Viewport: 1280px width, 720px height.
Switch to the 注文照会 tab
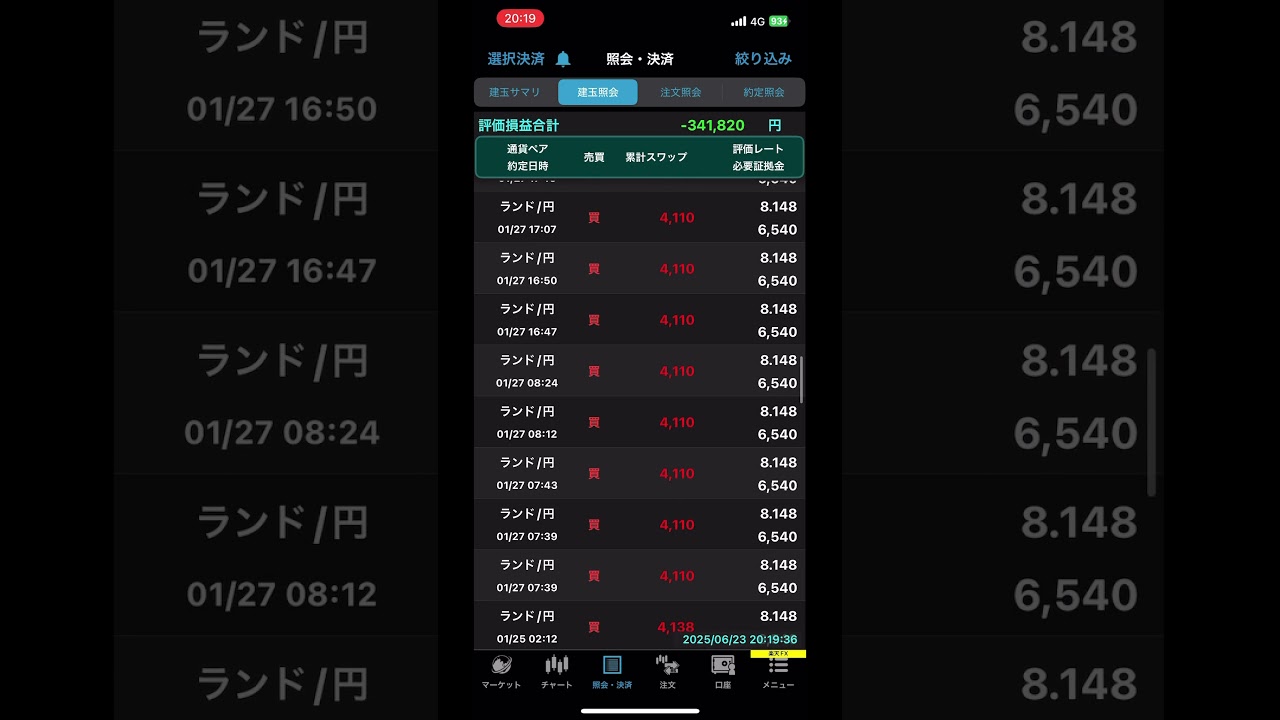681,92
